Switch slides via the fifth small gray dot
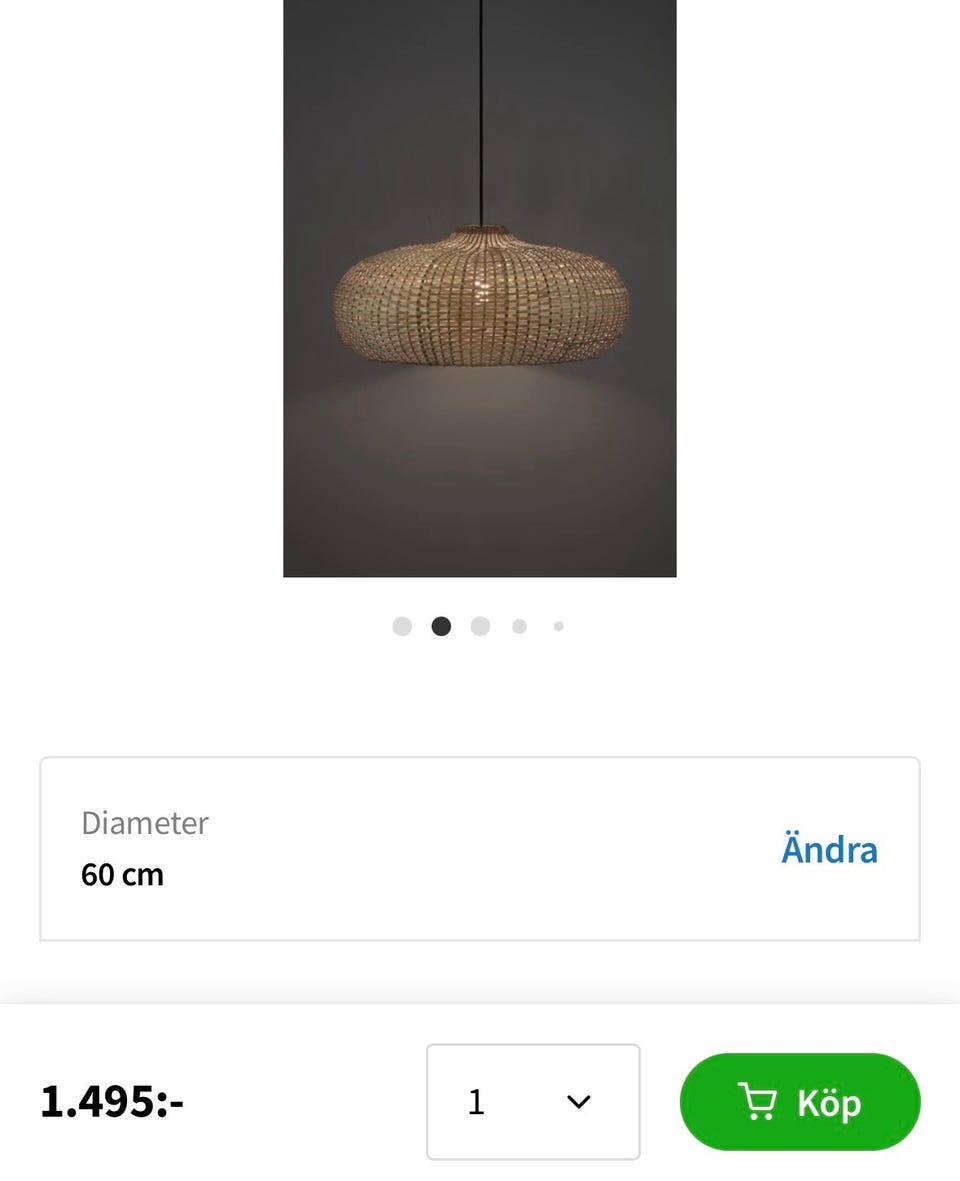Viewport: 960px width, 1181px height. pos(558,626)
